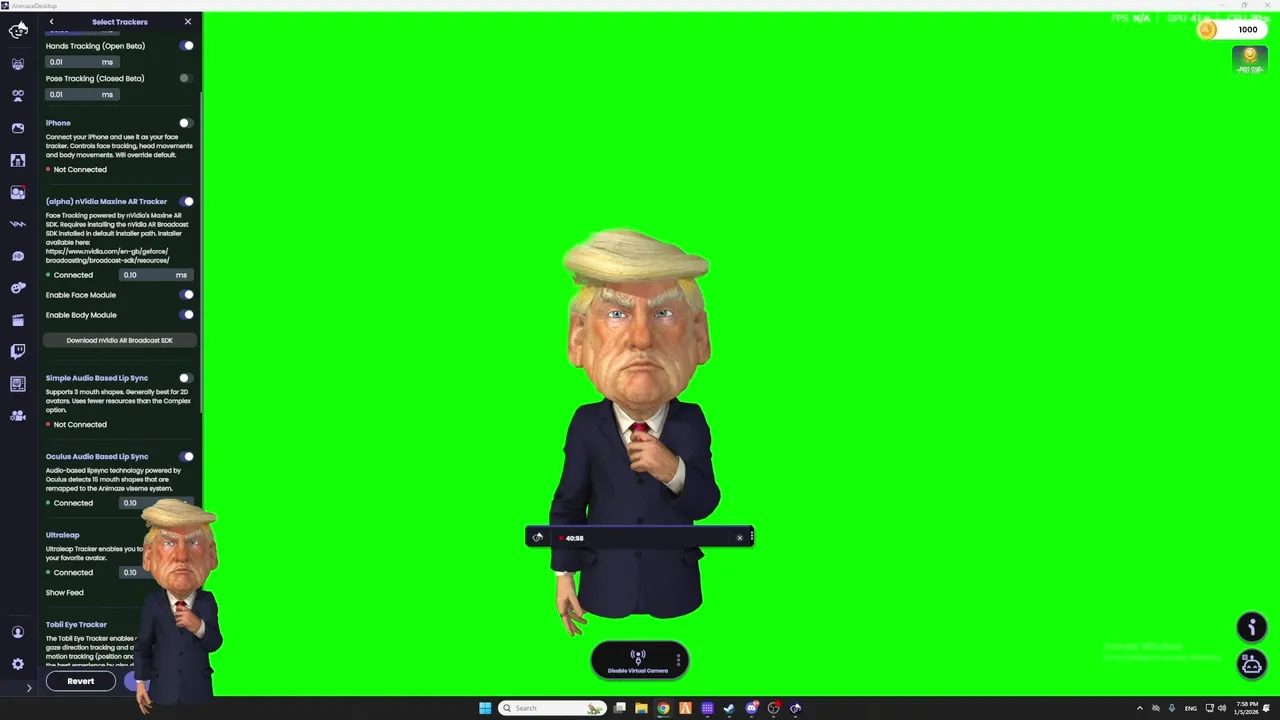This screenshot has width=1280, height=720.
Task: Go back from Select Trackers panel
Action: point(52,22)
